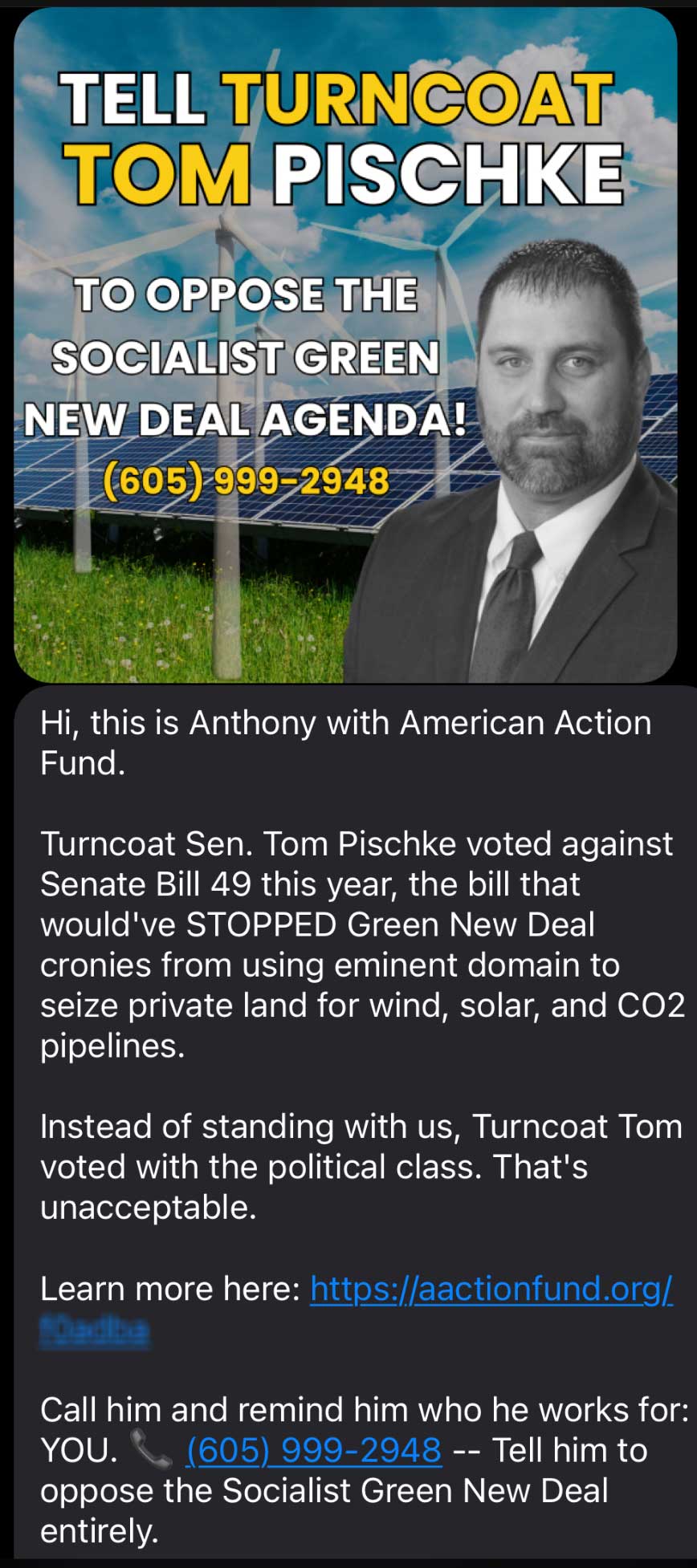Call the linked (605) 999-2948 number
697x1568 pixels.
click(314, 1450)
